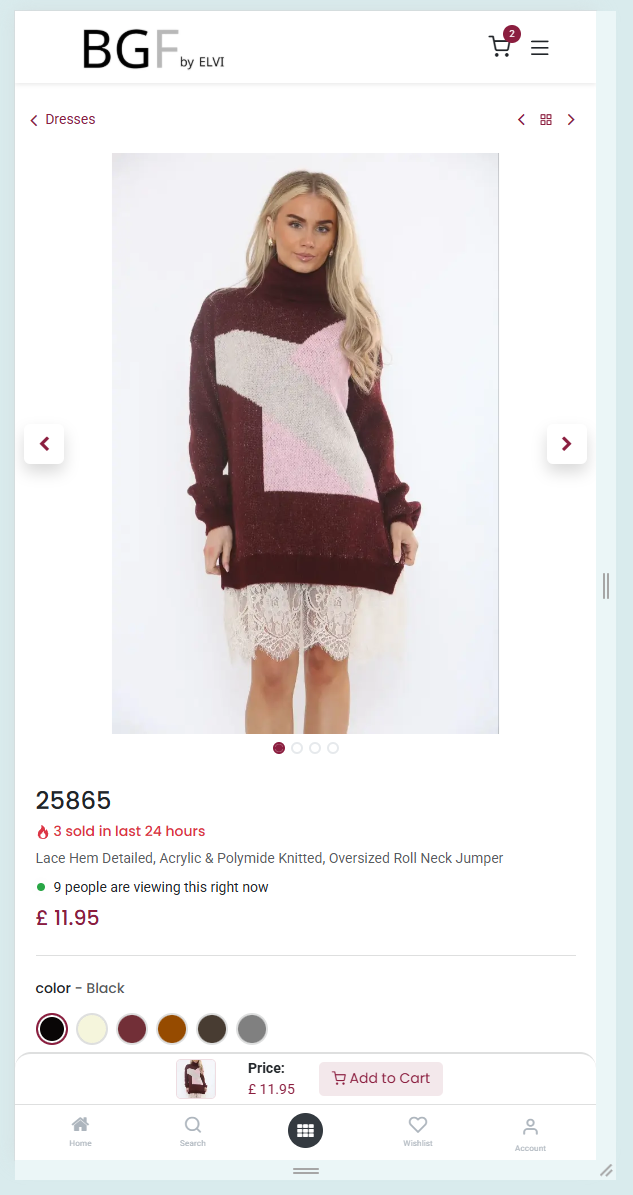Select the grey color swatch
Screen dimensions: 633x1195
click(252, 1028)
